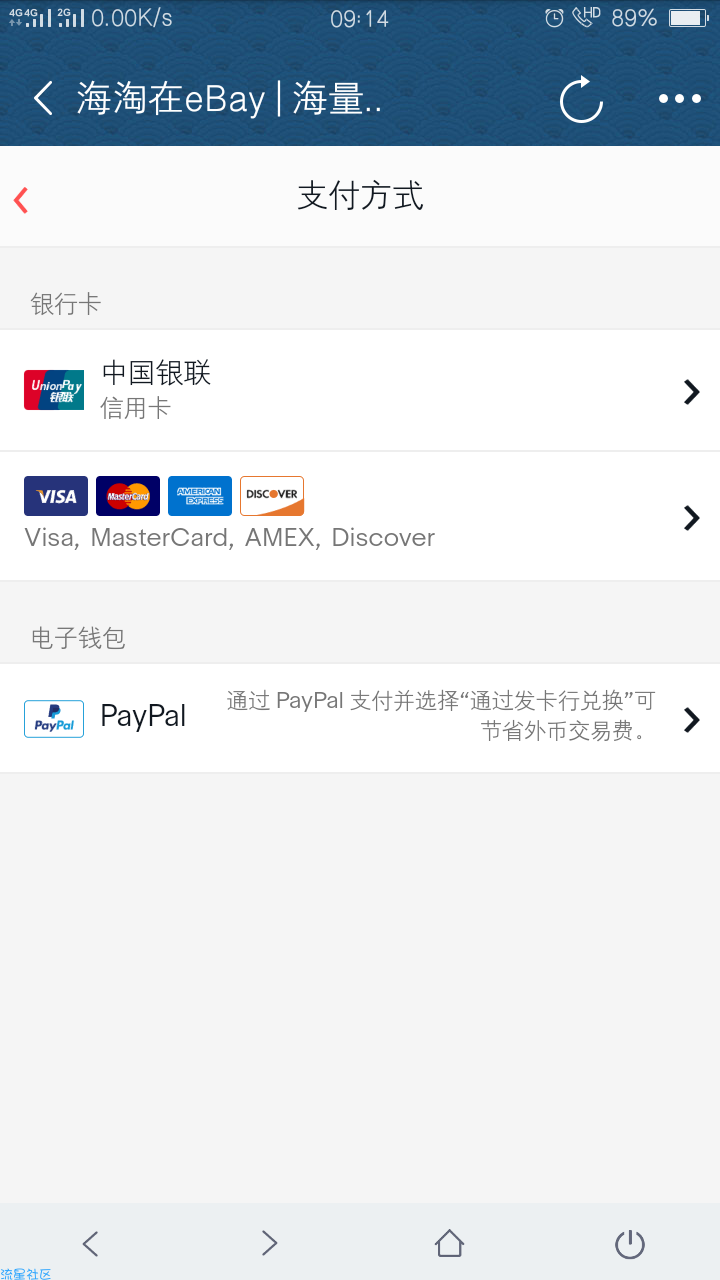The width and height of the screenshot is (720, 1280).
Task: Go forward using bottom browser forward arrow
Action: 269,1243
